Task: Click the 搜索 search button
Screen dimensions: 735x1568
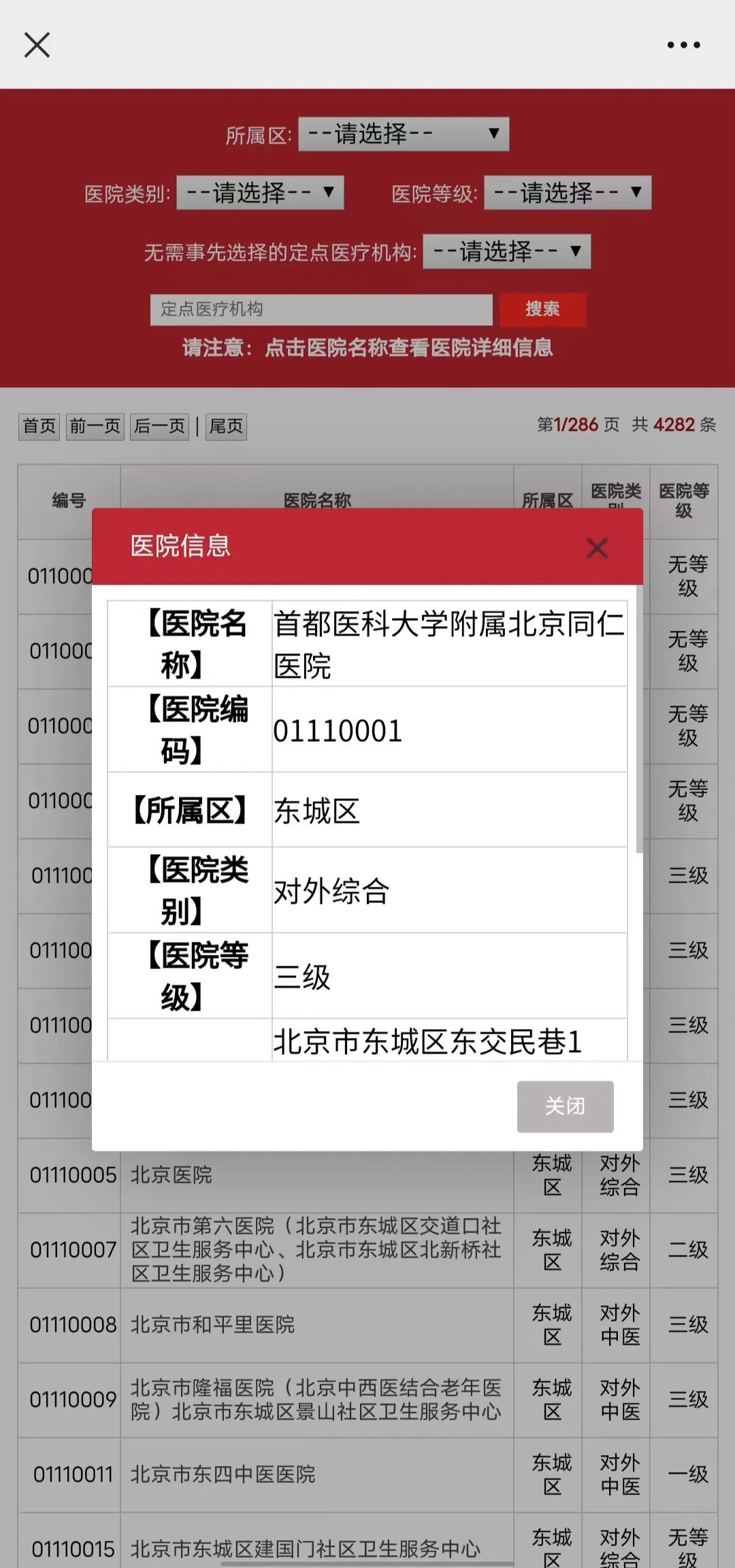Action: (x=542, y=310)
